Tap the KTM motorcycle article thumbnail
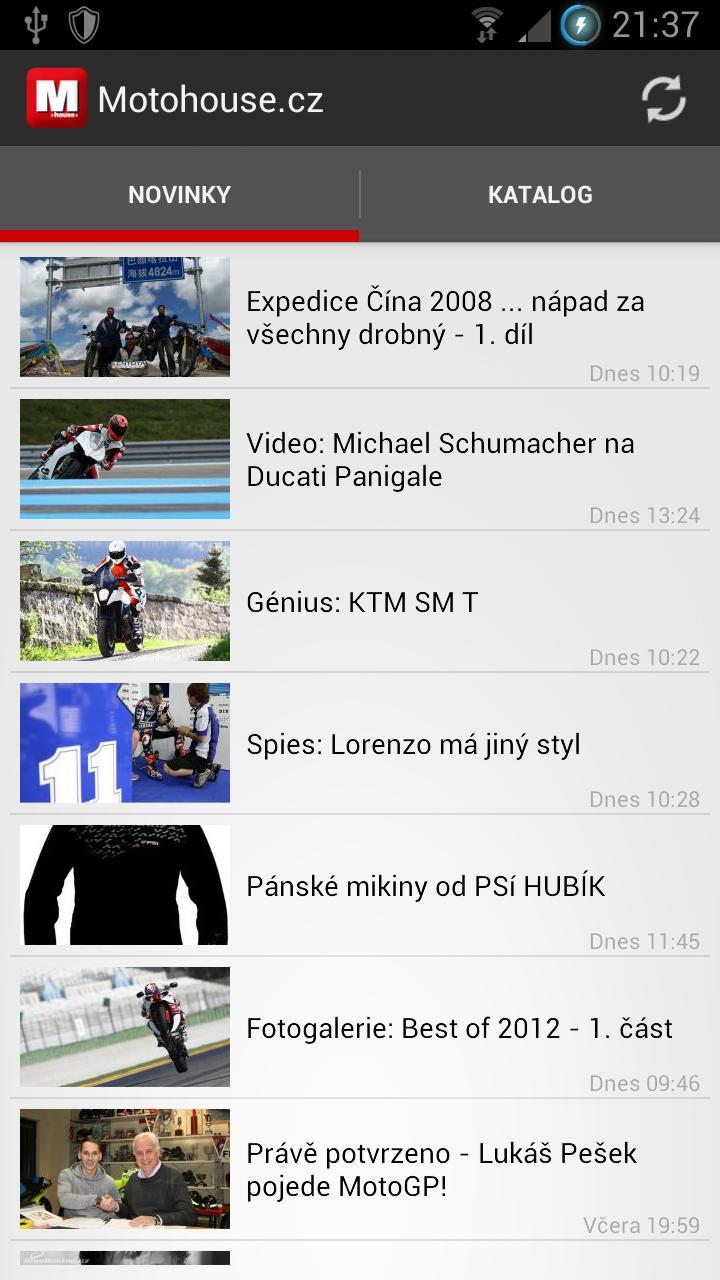 pyautogui.click(x=123, y=601)
